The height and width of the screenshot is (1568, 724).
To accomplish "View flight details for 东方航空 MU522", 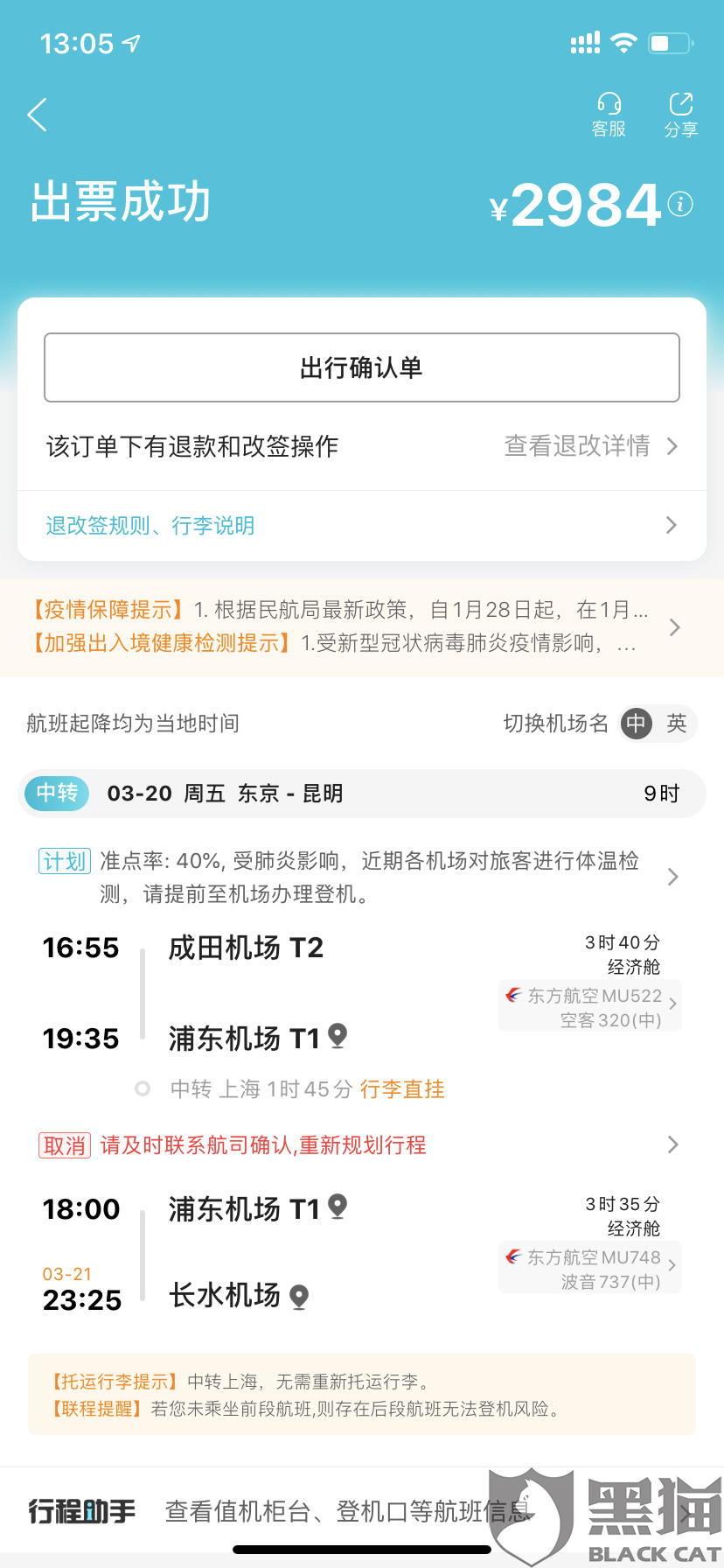I will tap(590, 1007).
